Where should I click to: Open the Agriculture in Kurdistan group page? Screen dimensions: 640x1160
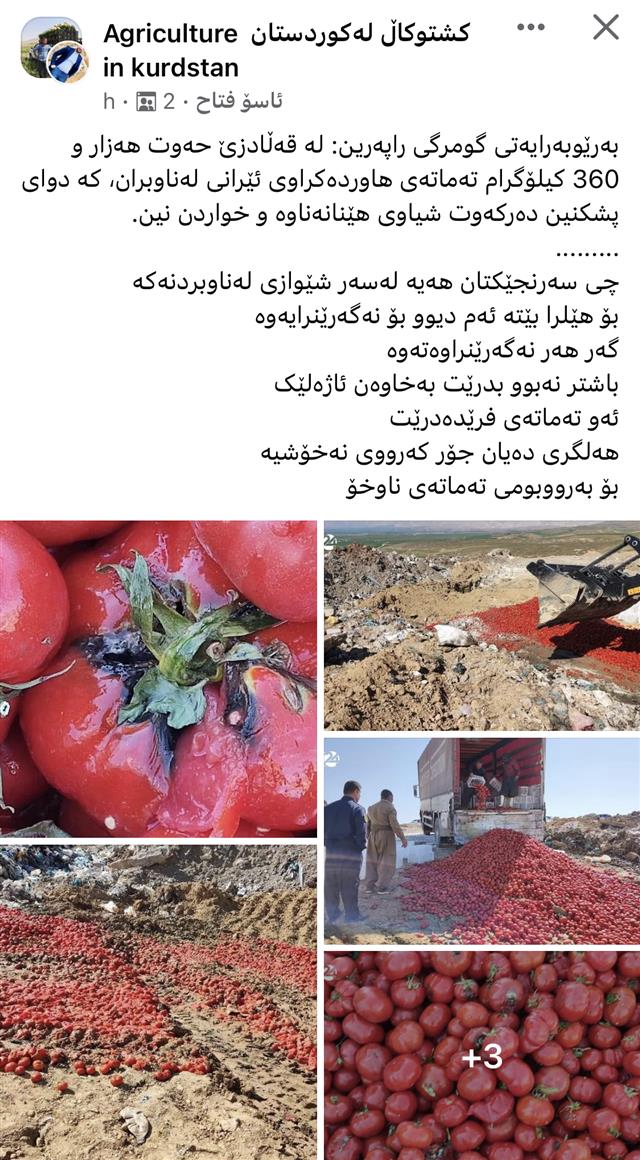[x=285, y=49]
